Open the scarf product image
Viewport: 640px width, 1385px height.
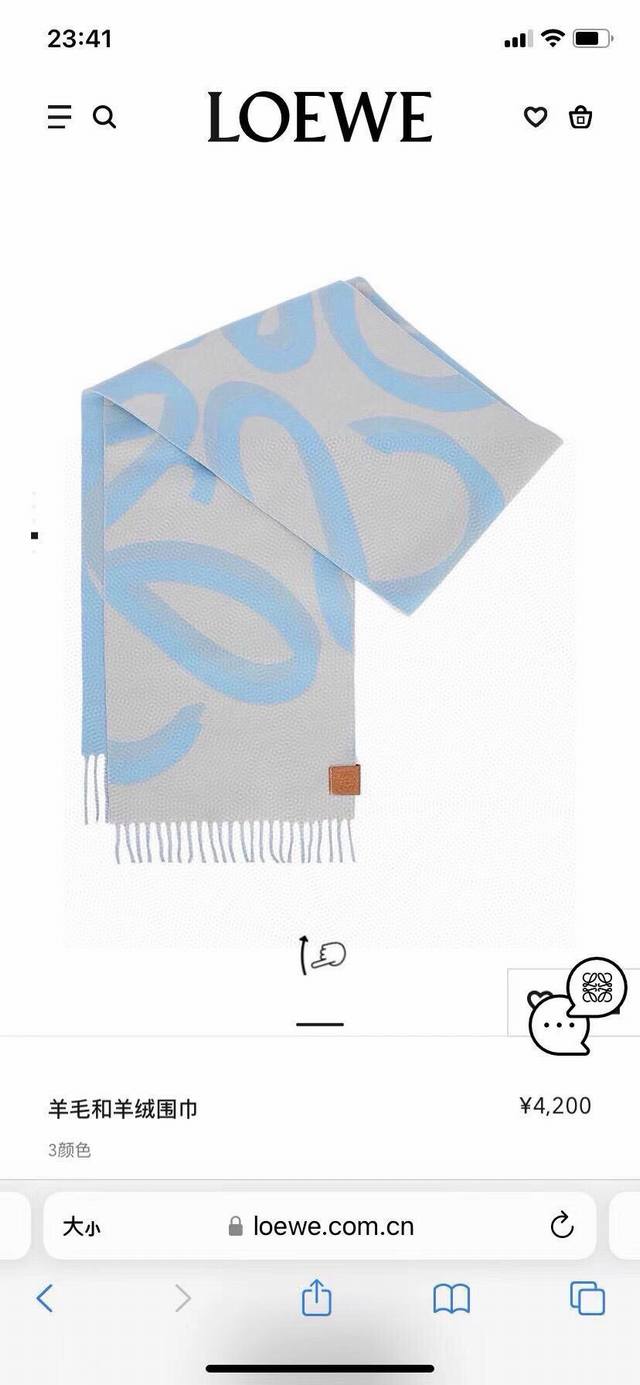coord(320,570)
